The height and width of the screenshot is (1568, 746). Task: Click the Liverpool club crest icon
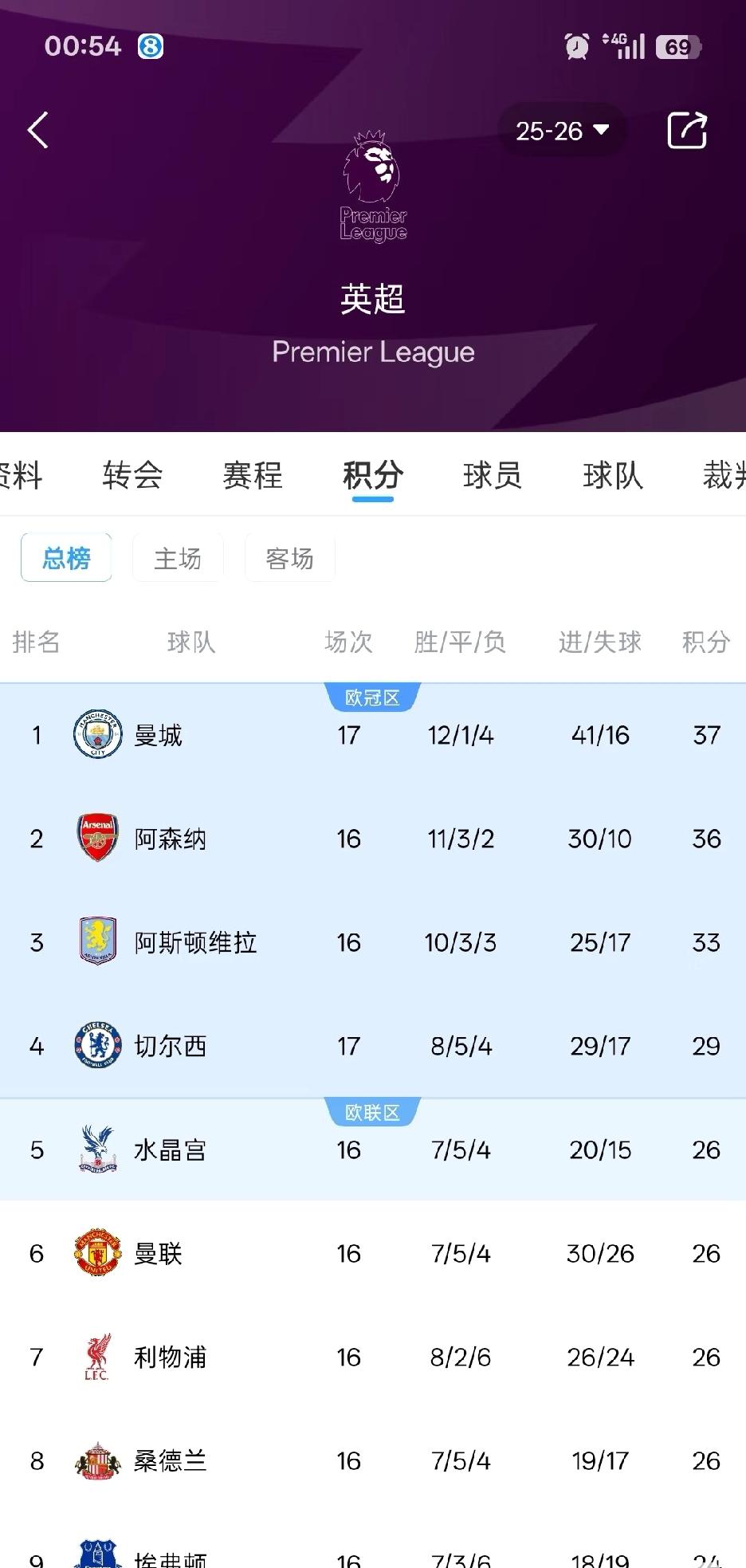[x=96, y=1357]
